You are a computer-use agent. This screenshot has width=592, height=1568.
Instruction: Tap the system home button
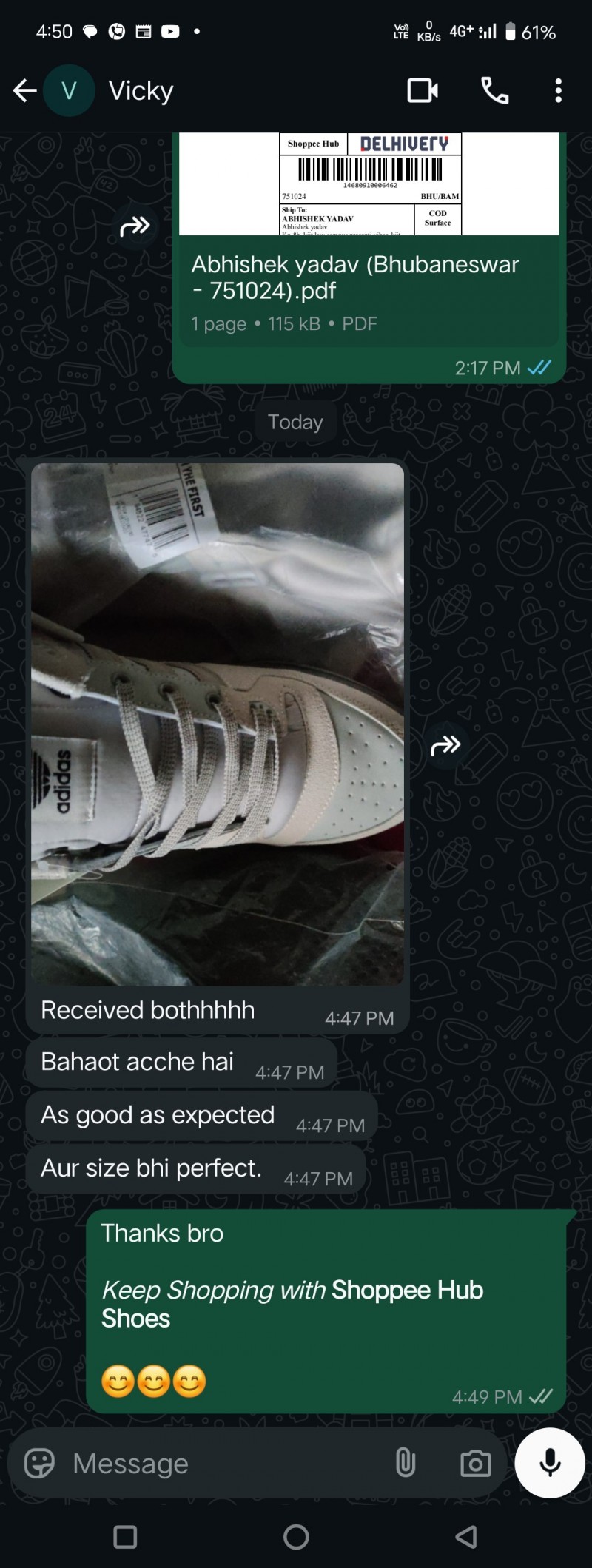[296, 1537]
